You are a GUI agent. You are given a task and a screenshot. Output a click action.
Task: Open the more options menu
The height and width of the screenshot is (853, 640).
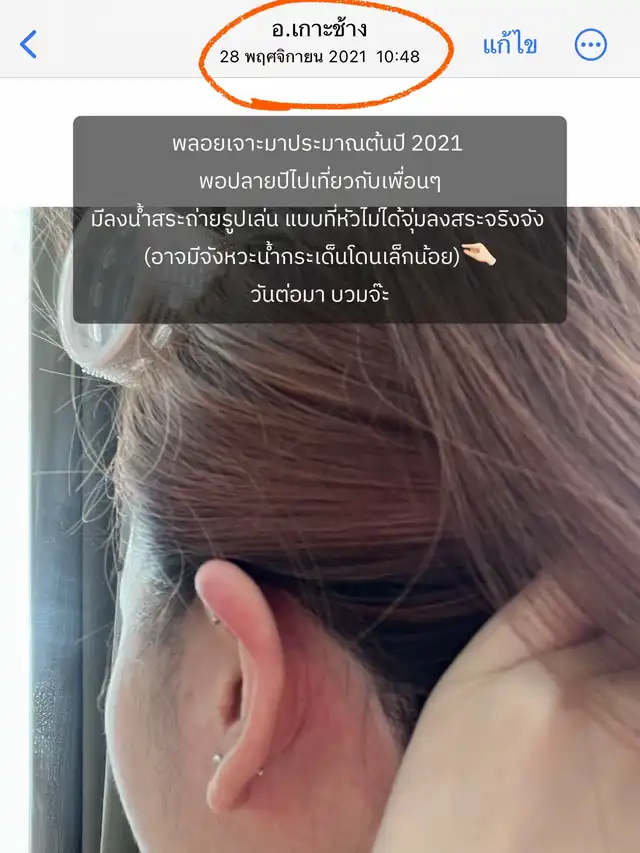[x=590, y=44]
